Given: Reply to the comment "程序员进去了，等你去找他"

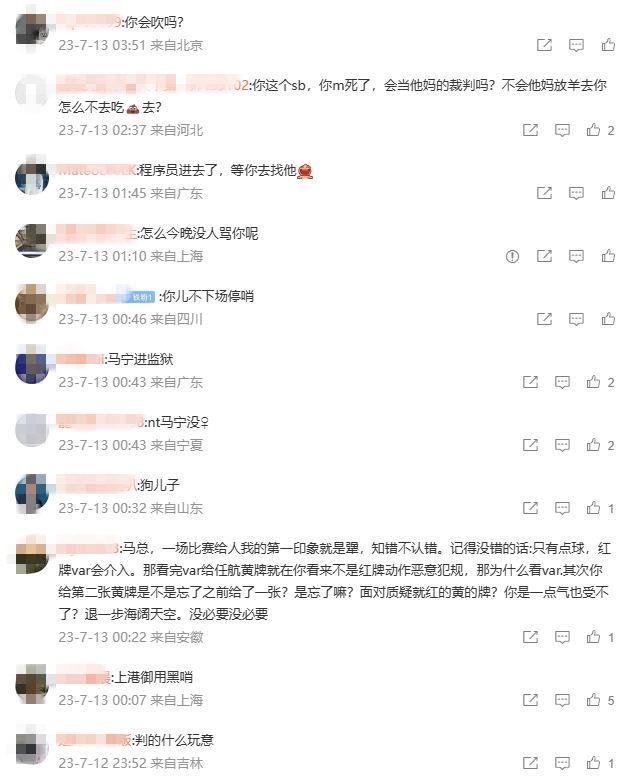Looking at the screenshot, I should (576, 193).
